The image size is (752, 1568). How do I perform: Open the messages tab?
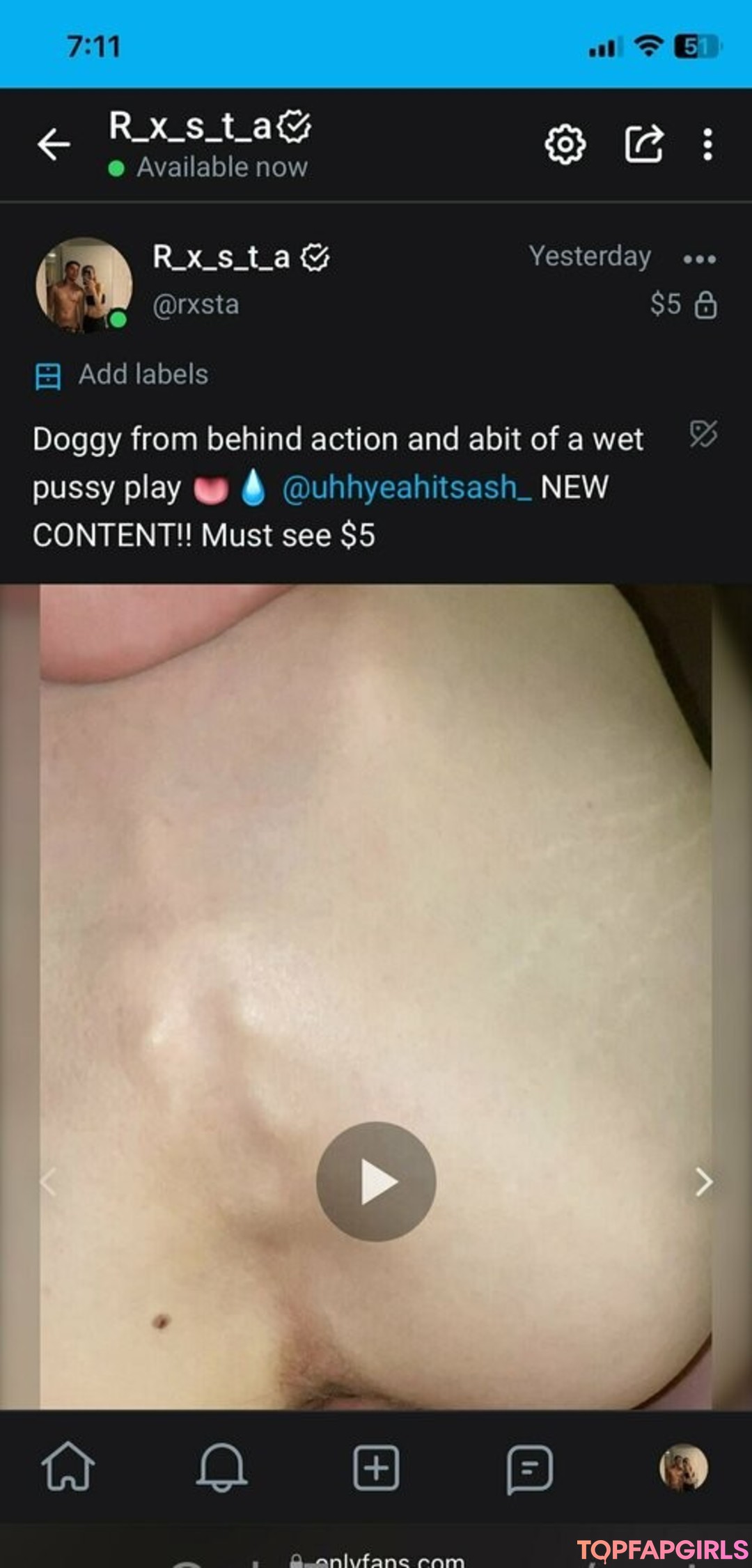pyautogui.click(x=530, y=1468)
